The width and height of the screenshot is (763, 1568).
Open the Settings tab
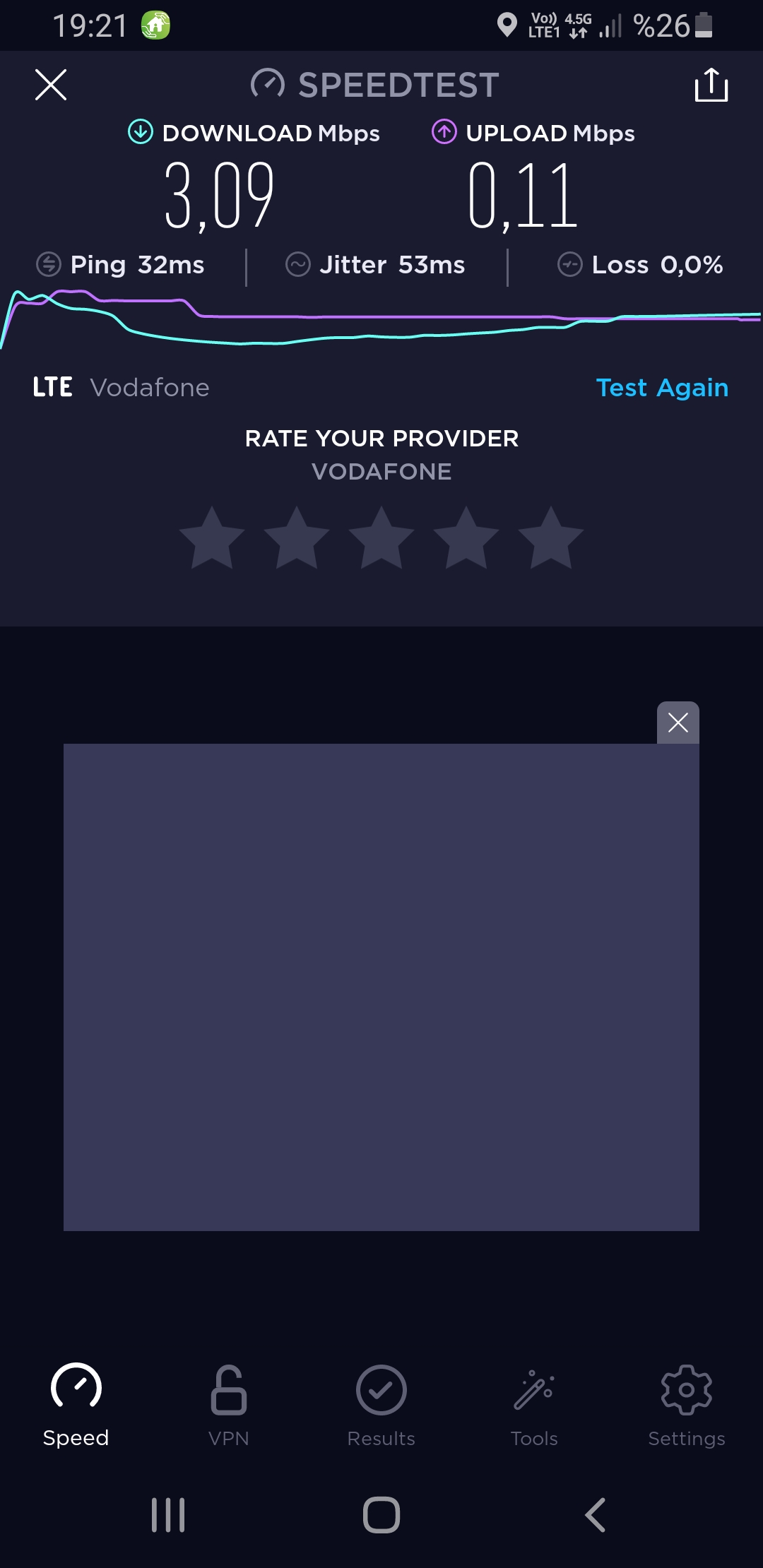(687, 1406)
